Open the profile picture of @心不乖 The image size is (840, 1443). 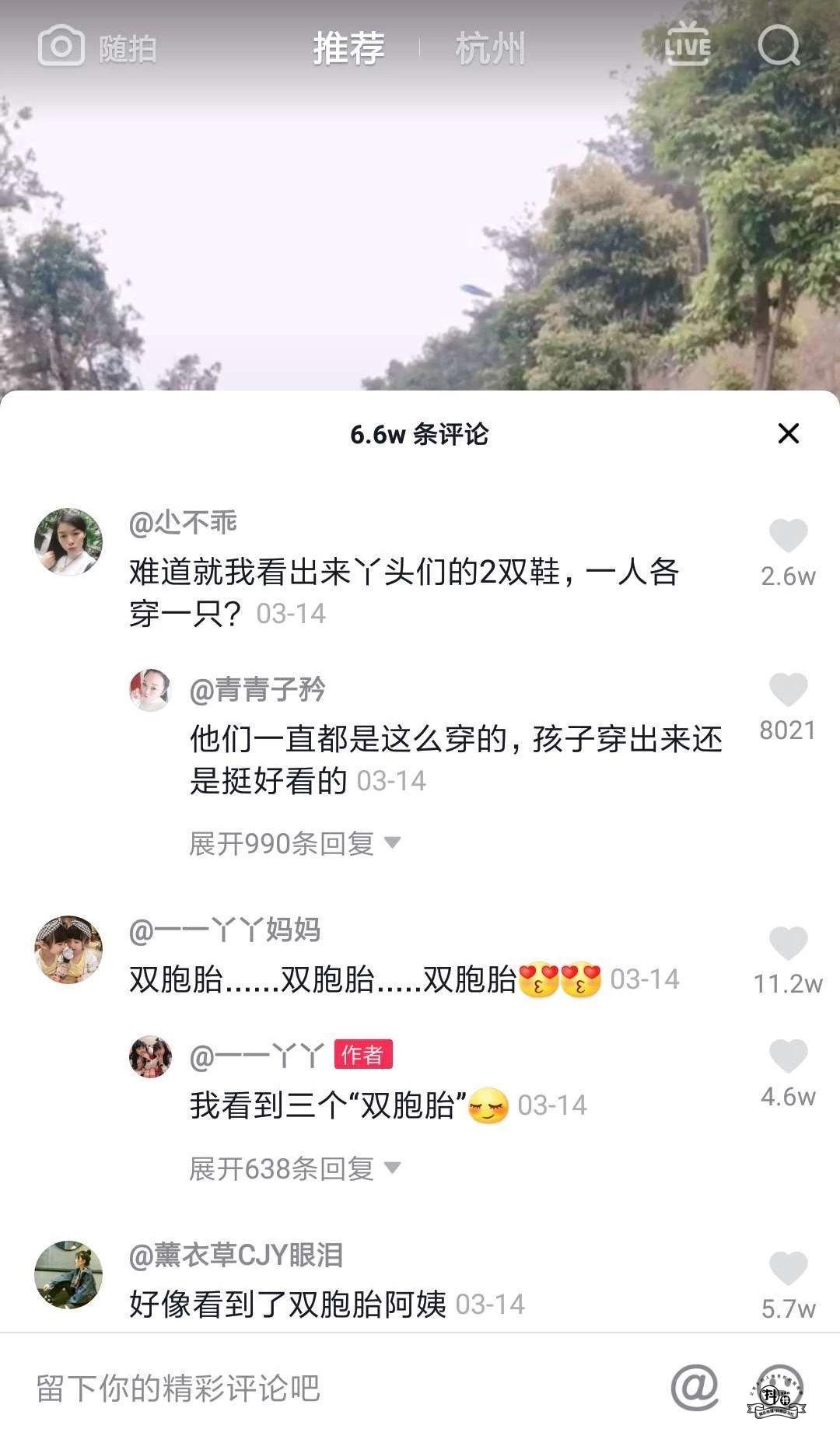pyautogui.click(x=68, y=542)
